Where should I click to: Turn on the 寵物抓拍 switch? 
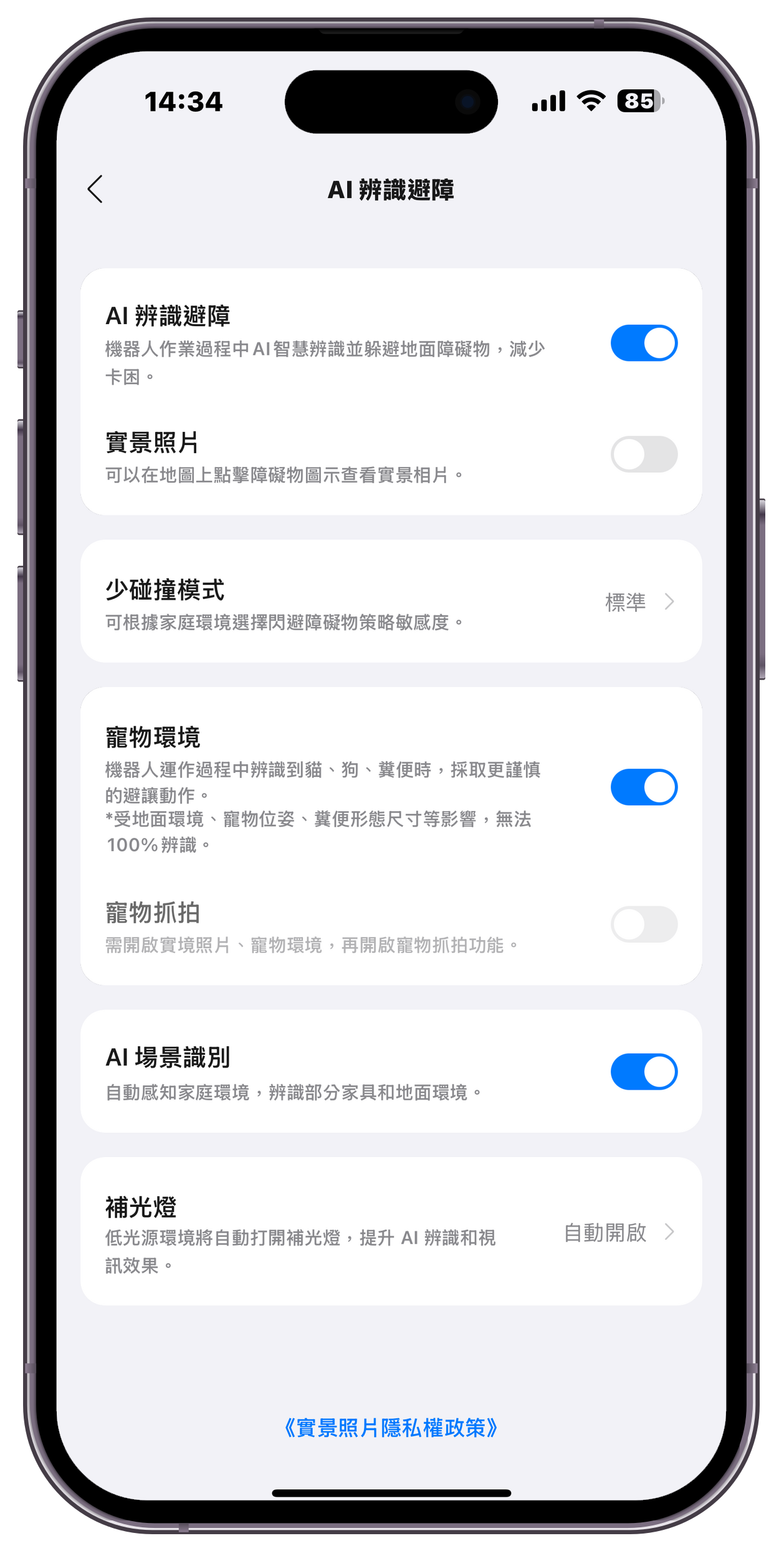click(x=643, y=924)
